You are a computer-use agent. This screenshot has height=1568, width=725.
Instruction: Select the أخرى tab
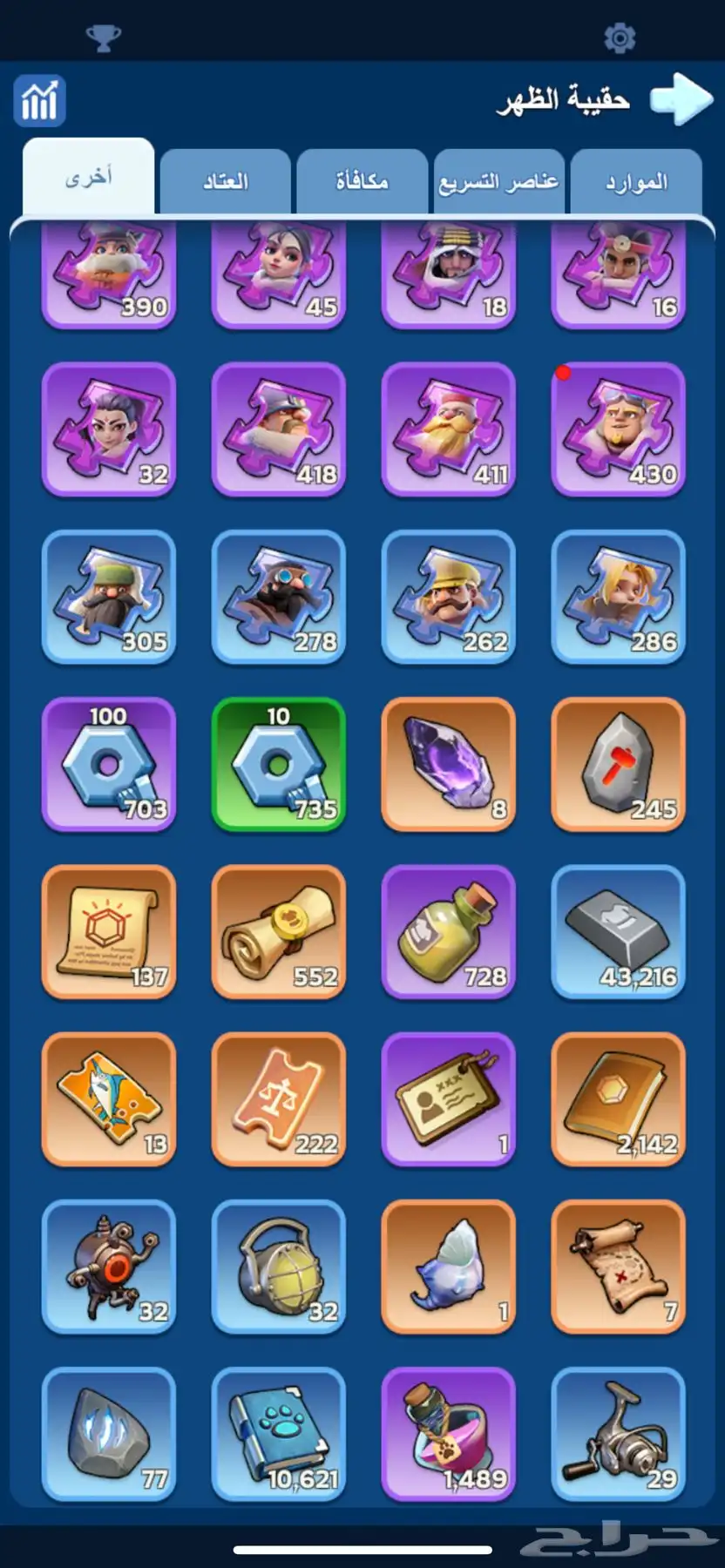tap(89, 178)
